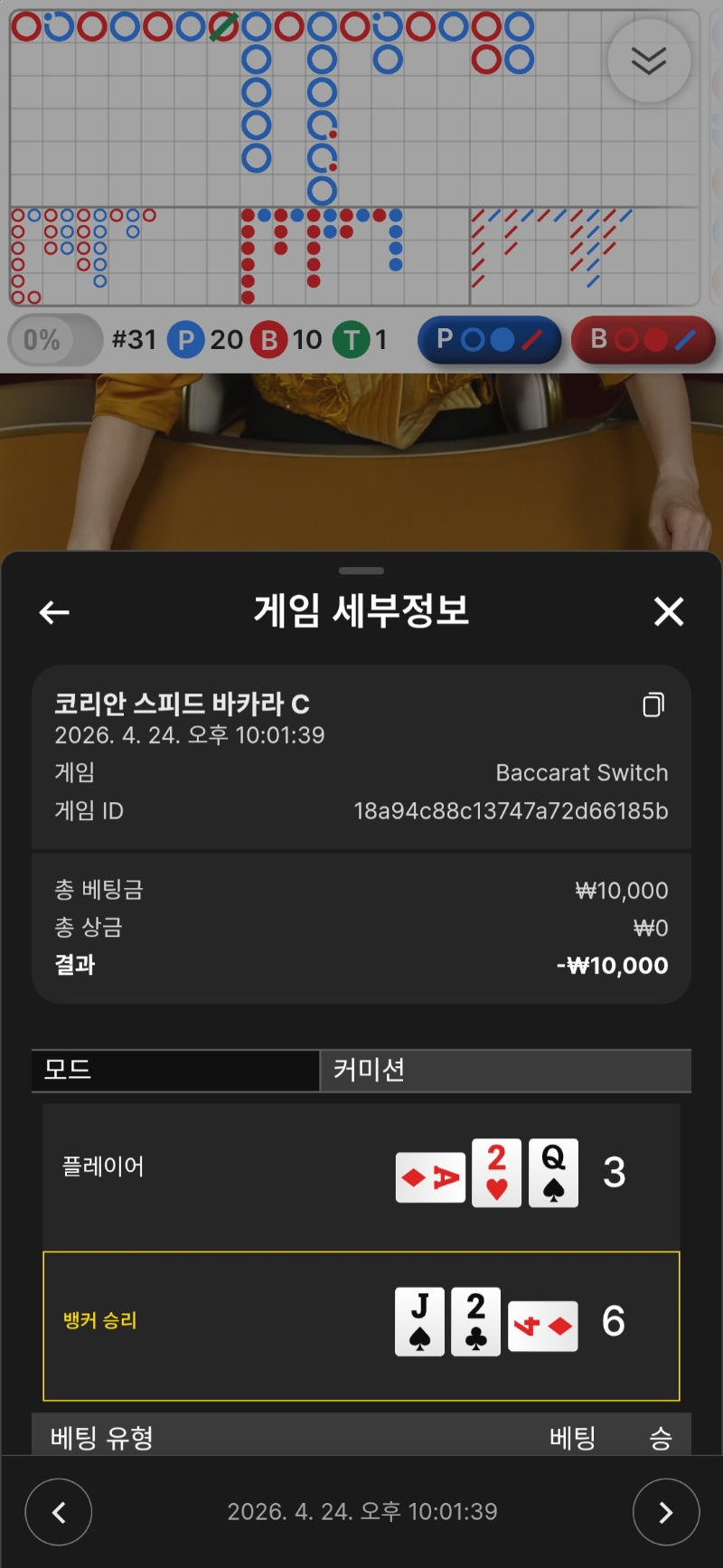Collapse the roadmap with the double-chevron button

pyautogui.click(x=649, y=61)
